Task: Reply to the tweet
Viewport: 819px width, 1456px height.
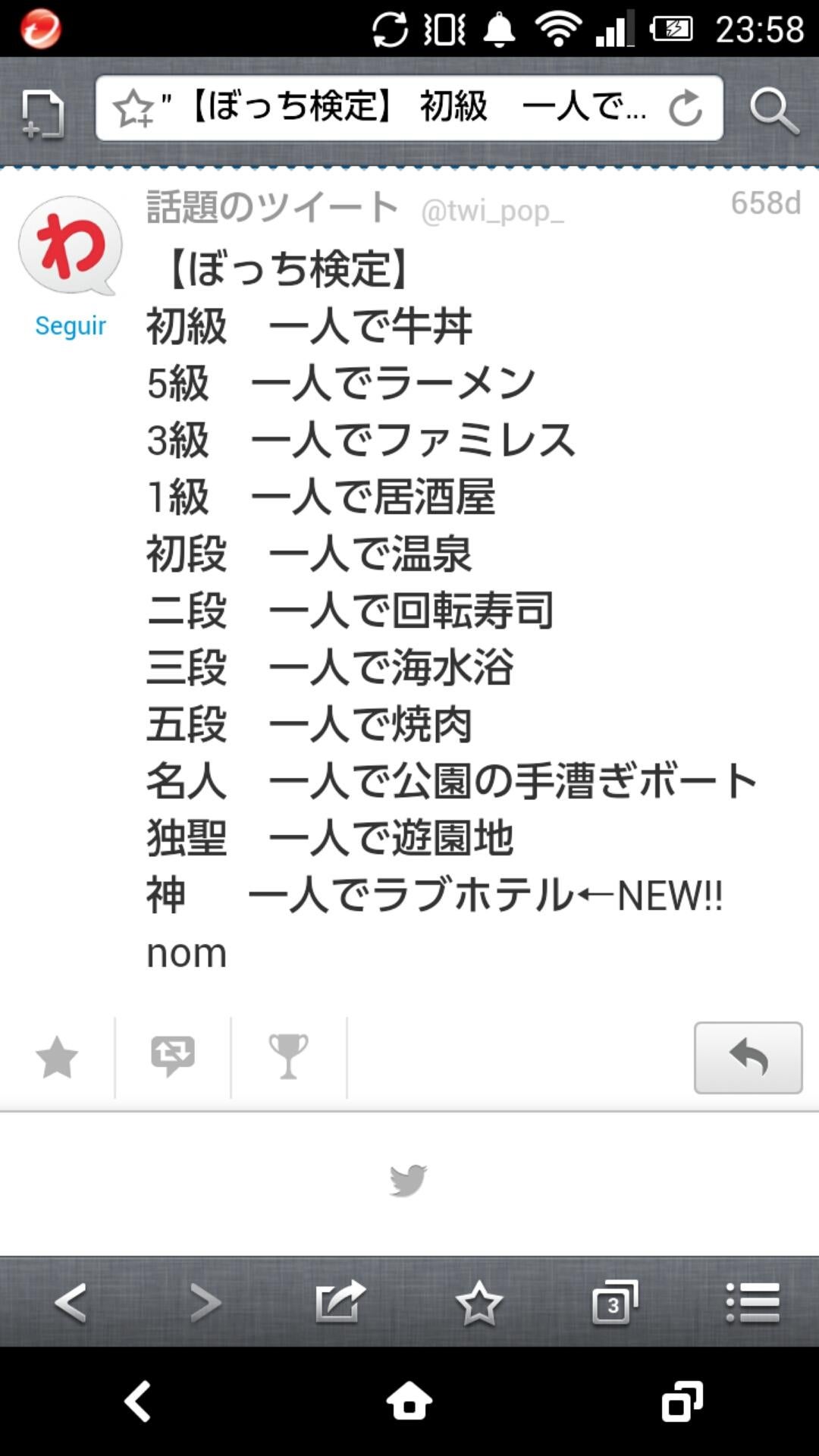Action: point(748,1057)
